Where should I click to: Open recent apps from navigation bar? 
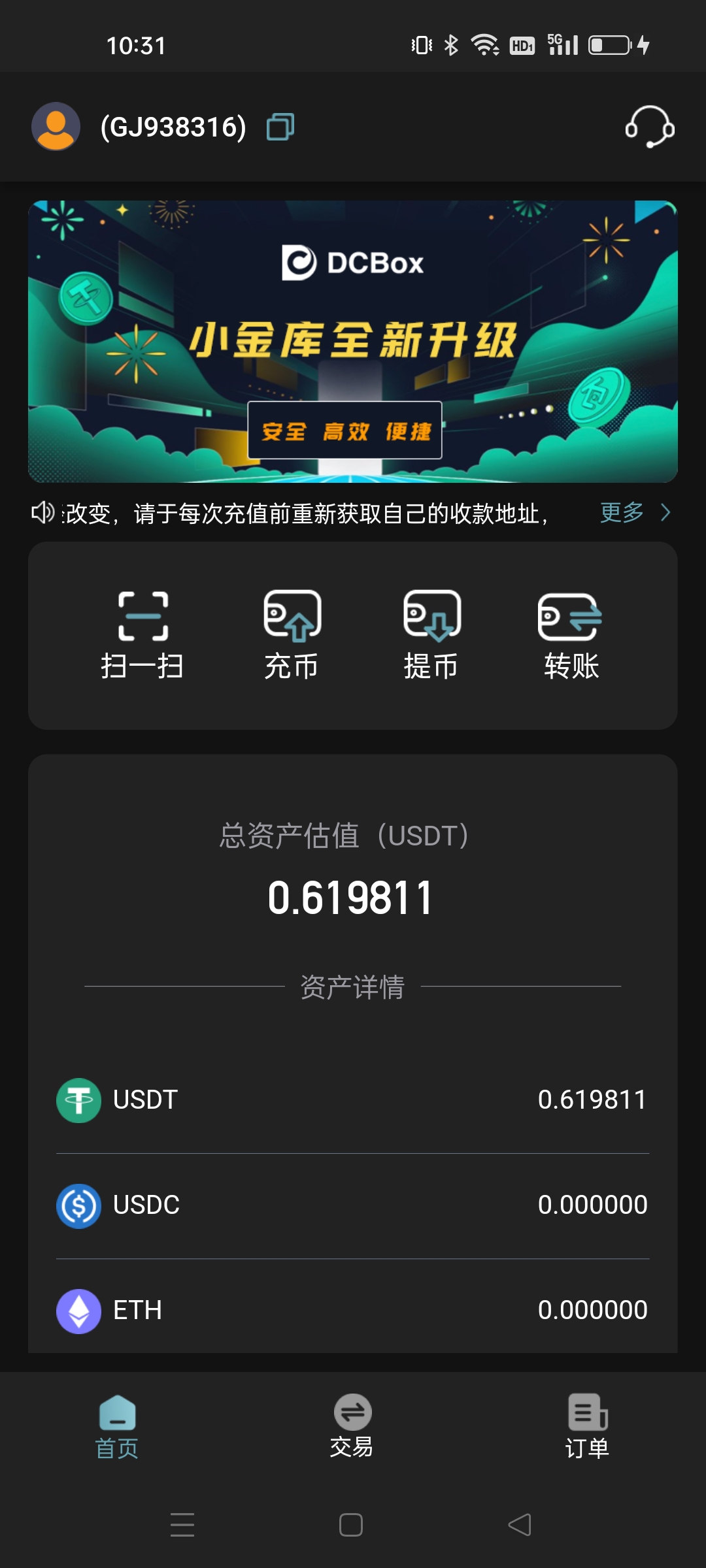[x=182, y=1525]
